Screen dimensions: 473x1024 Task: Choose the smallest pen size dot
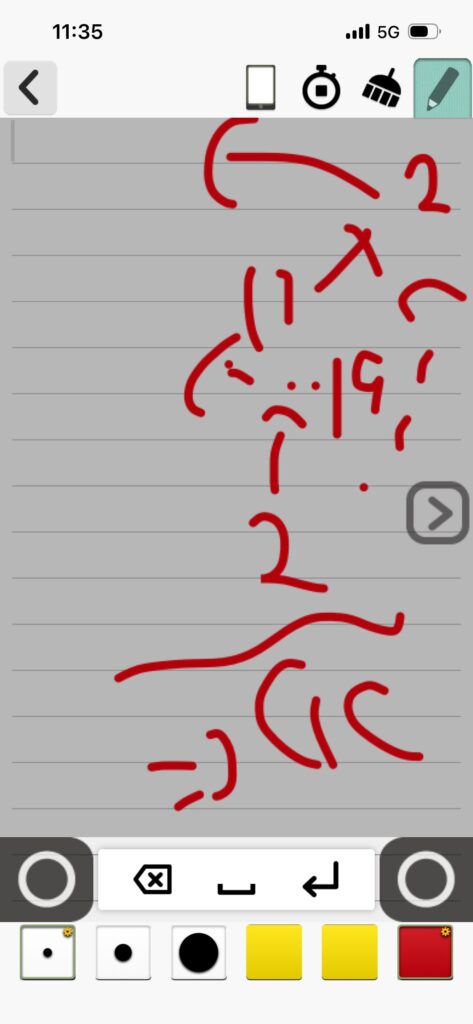click(x=47, y=952)
